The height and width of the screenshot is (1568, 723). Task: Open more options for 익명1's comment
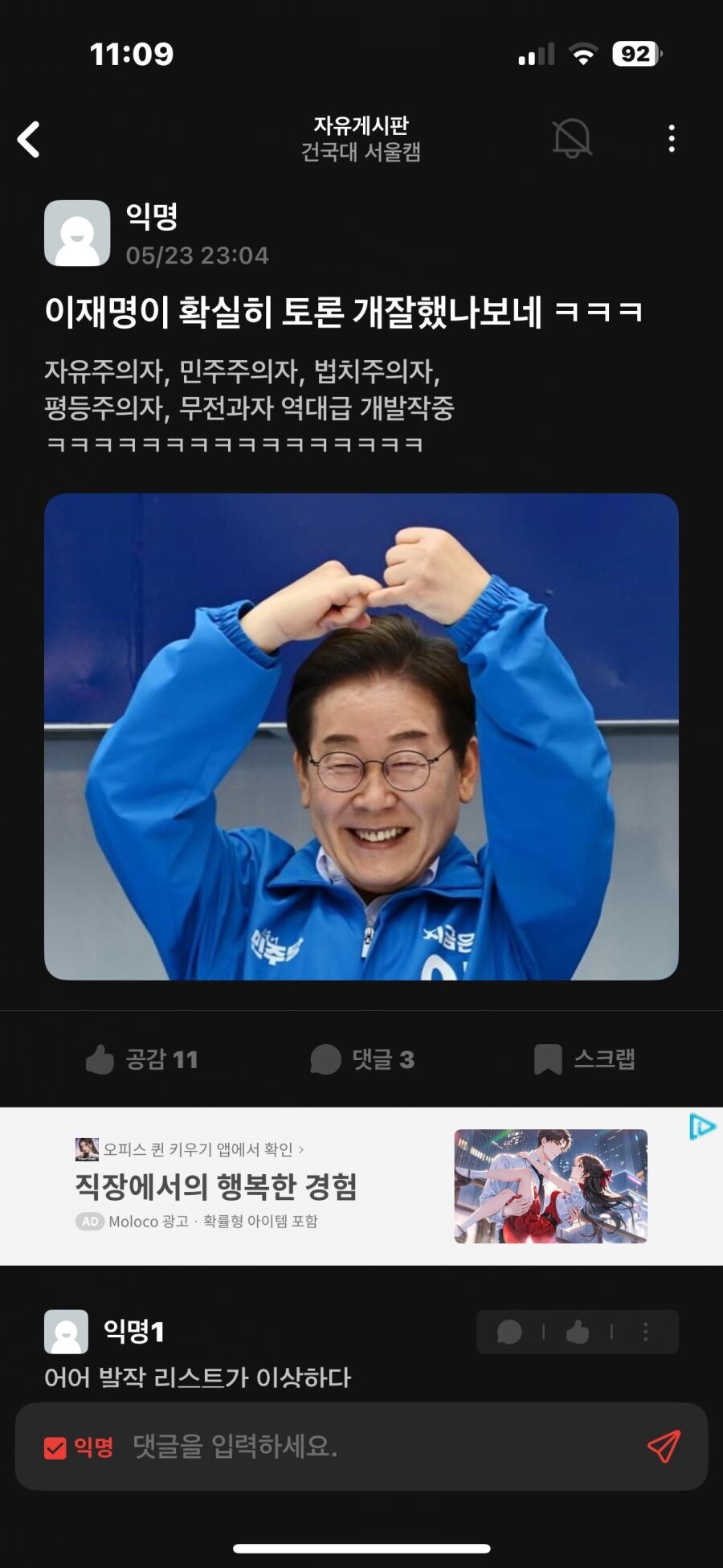click(x=645, y=1332)
